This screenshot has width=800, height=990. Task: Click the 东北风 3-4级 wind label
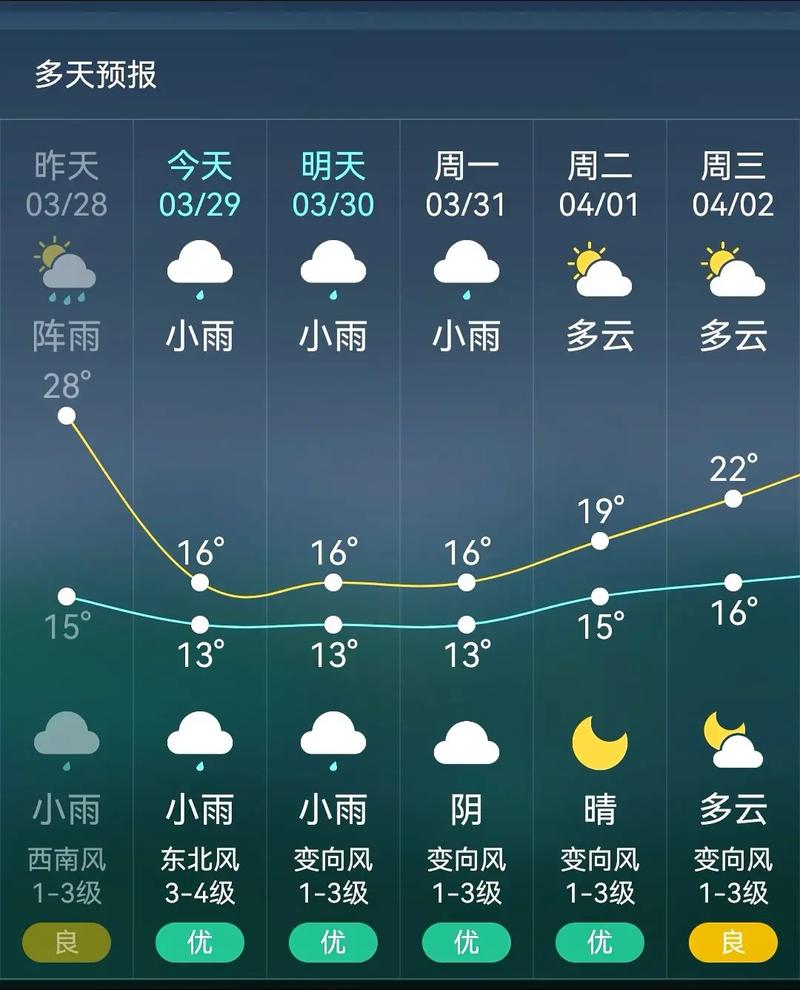click(x=199, y=877)
